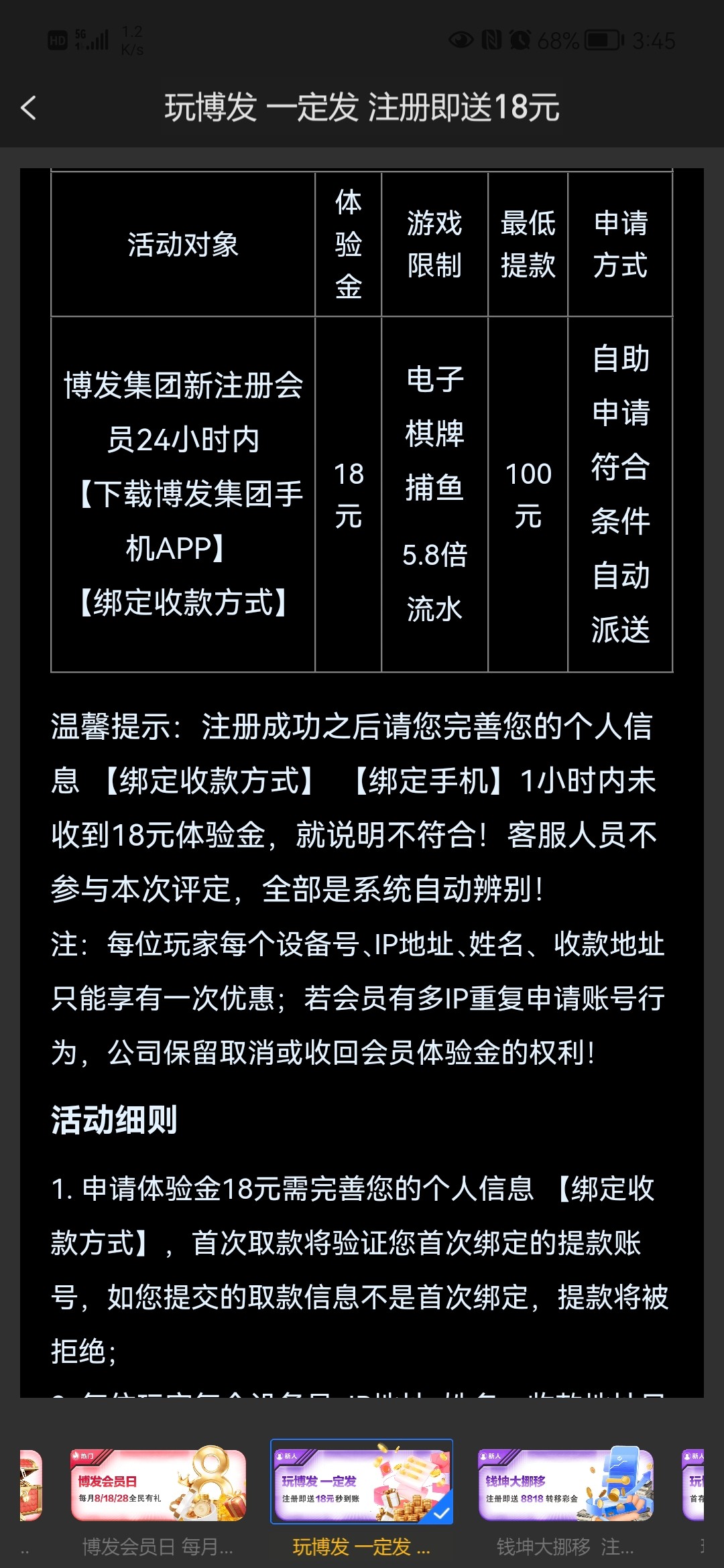Open the 钱坤大挪移 promotion card
Viewport: 724px width, 1568px height.
click(x=565, y=1485)
